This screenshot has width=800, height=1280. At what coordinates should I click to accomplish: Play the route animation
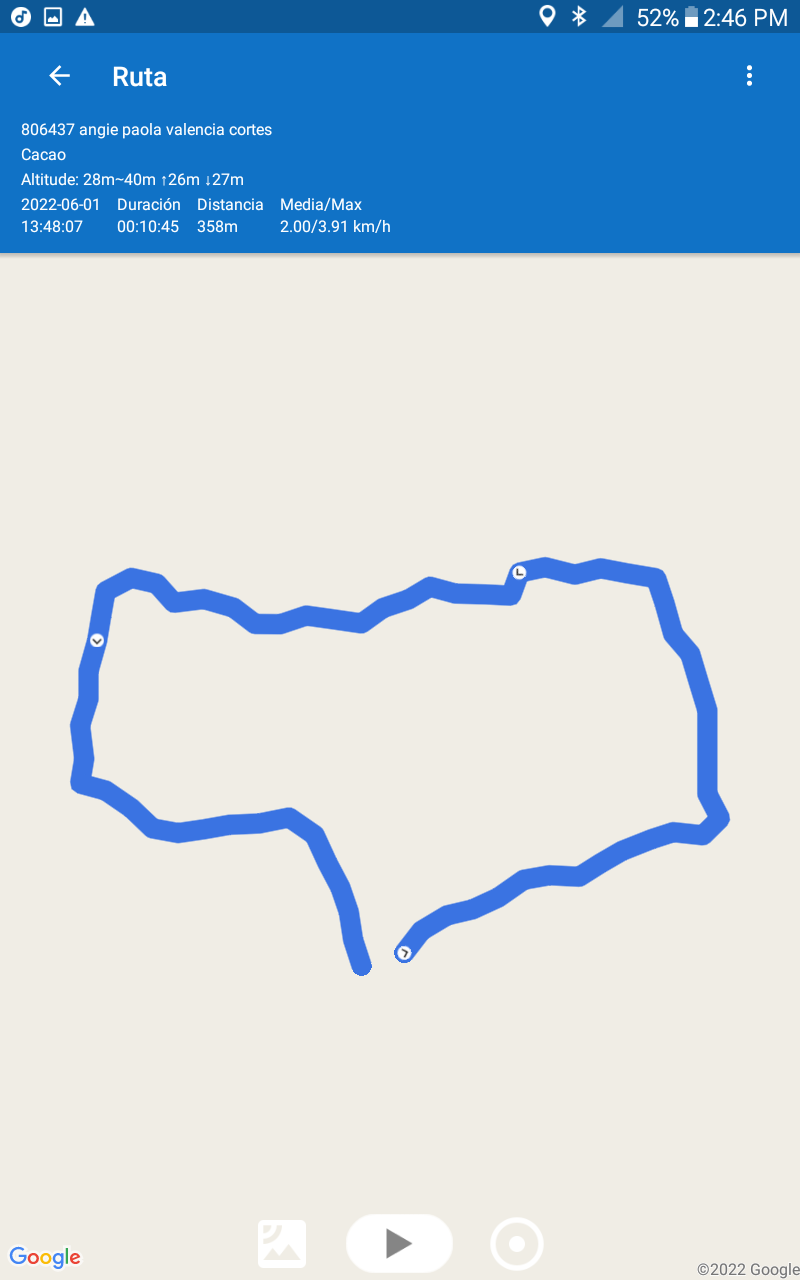coord(399,1243)
